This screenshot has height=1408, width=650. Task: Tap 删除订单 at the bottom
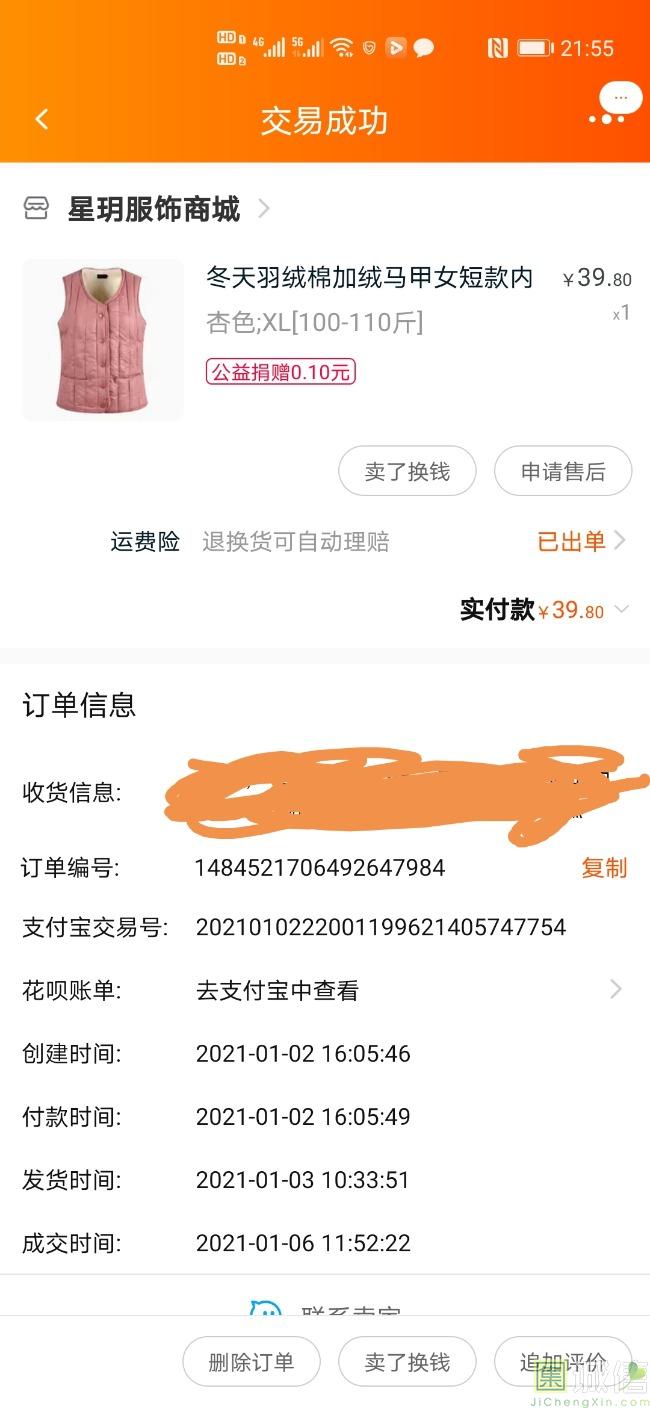point(251,1362)
